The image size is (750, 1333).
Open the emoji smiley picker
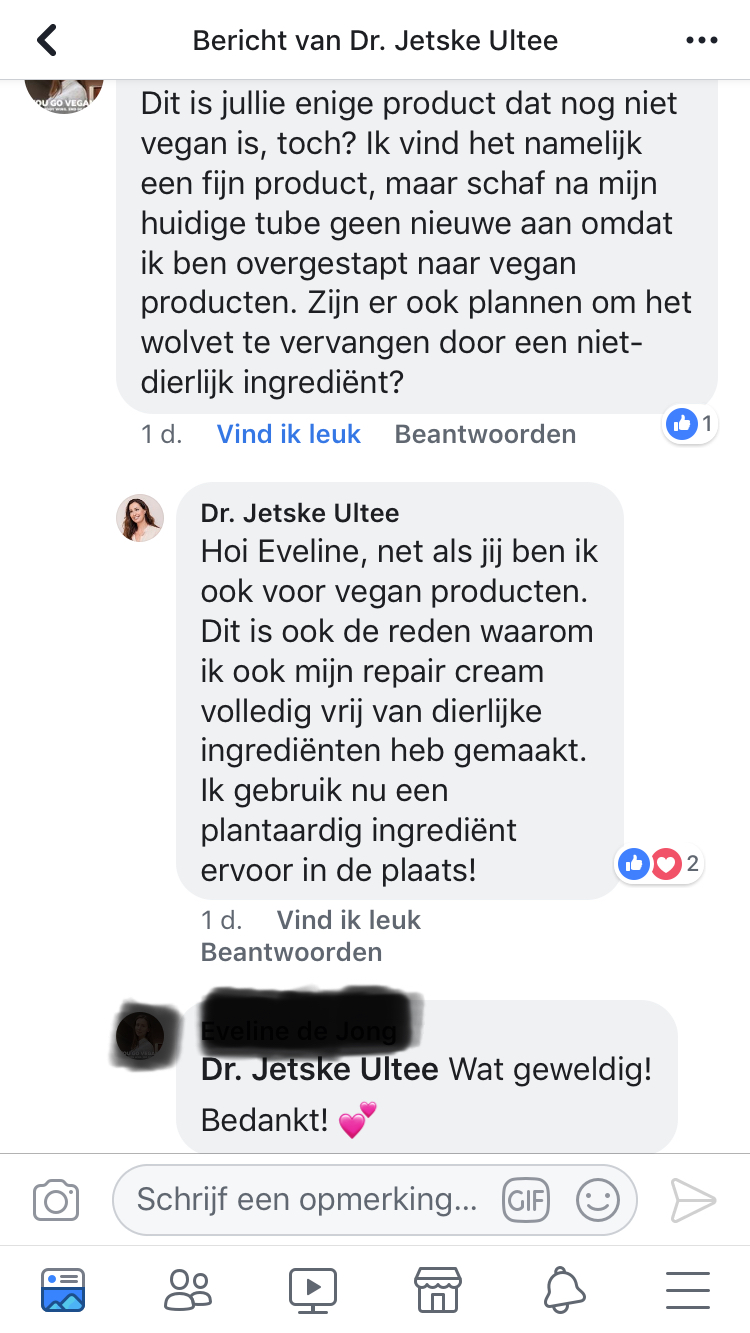click(x=598, y=1200)
